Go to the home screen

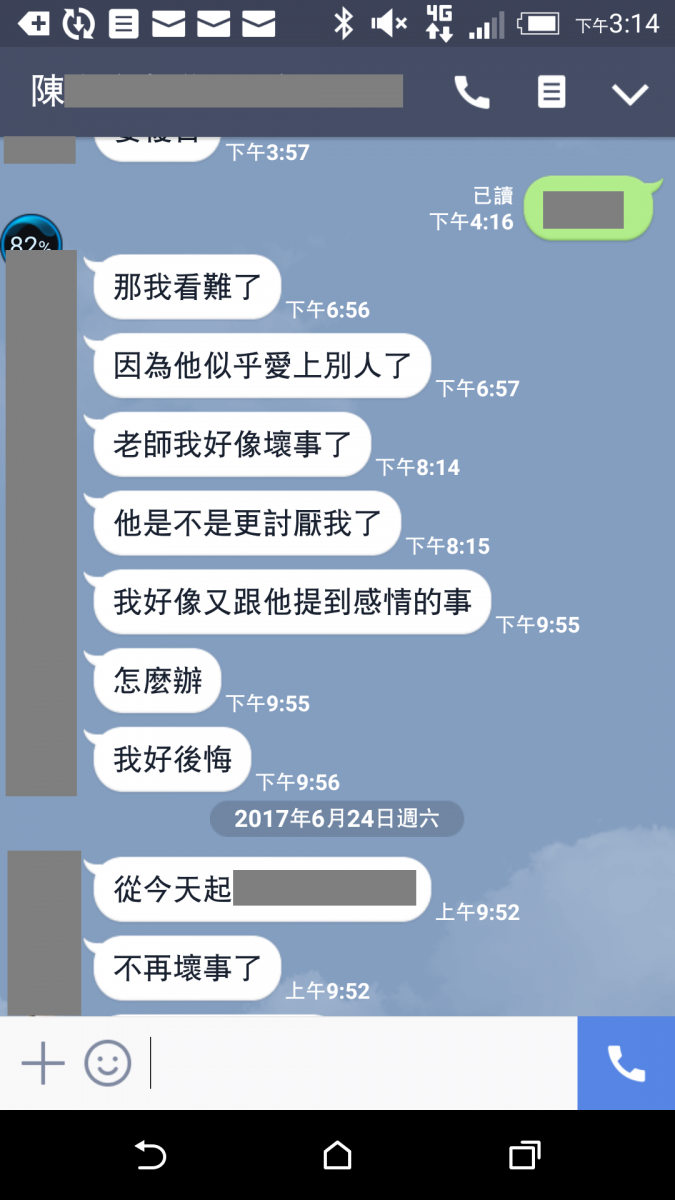coord(338,1156)
